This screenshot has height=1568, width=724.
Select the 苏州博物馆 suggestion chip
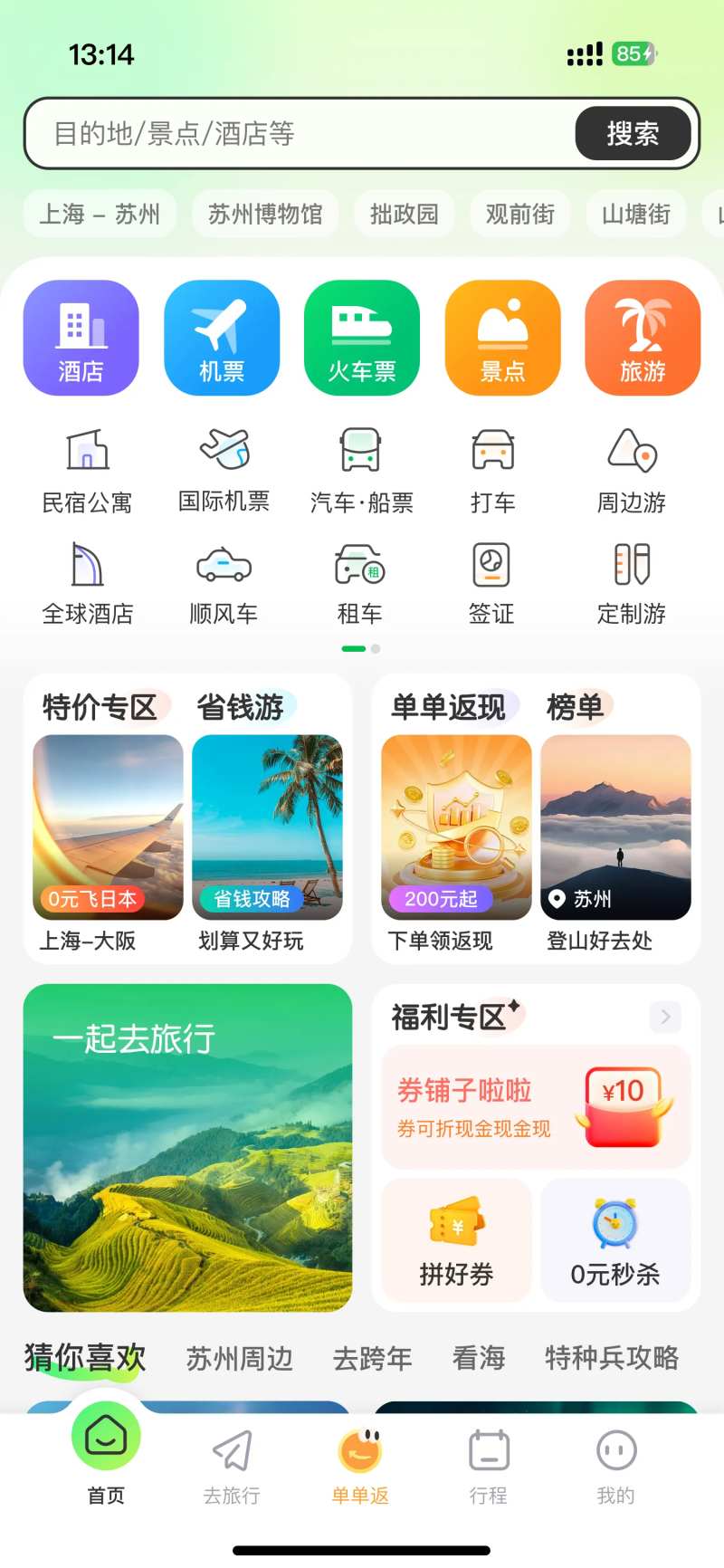tap(265, 215)
